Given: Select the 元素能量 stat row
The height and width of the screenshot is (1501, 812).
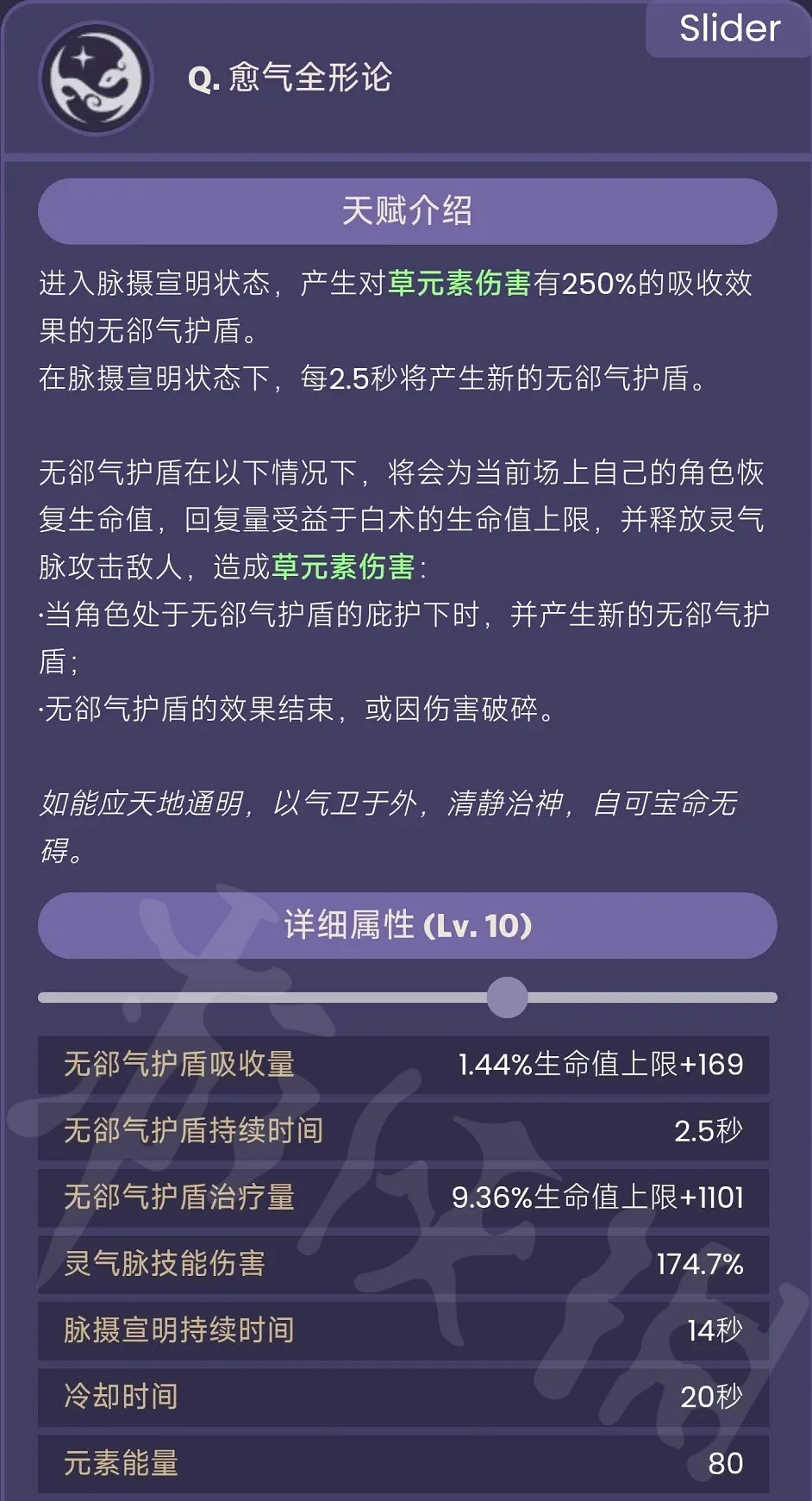Looking at the screenshot, I should point(406,1464).
